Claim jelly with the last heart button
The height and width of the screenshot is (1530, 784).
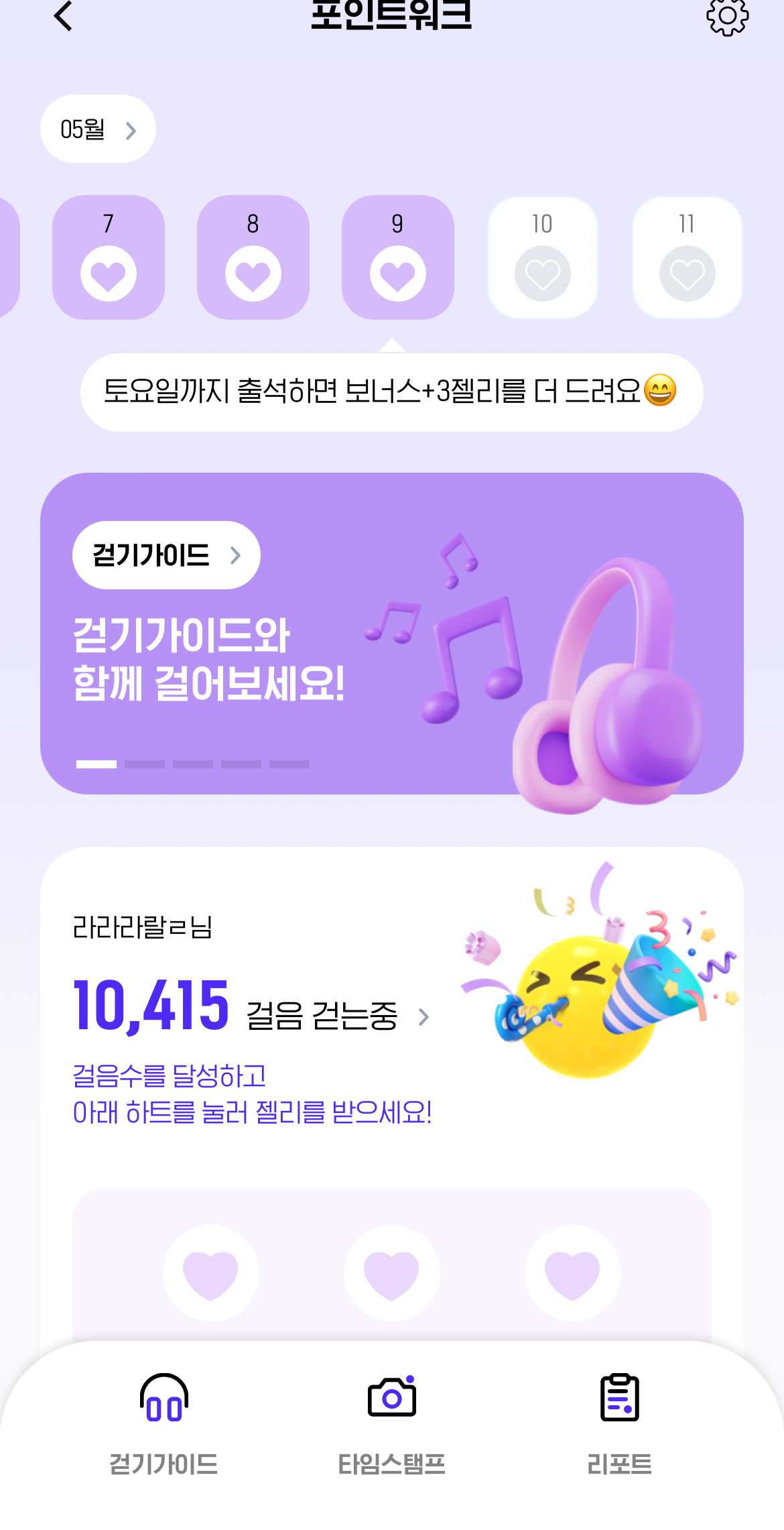(x=573, y=1273)
